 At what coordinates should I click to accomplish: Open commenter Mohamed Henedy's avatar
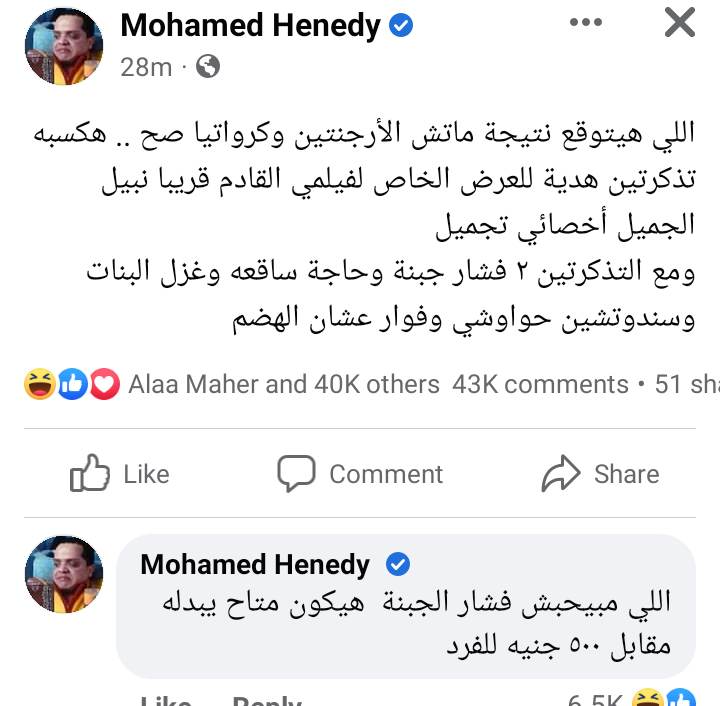point(63,574)
